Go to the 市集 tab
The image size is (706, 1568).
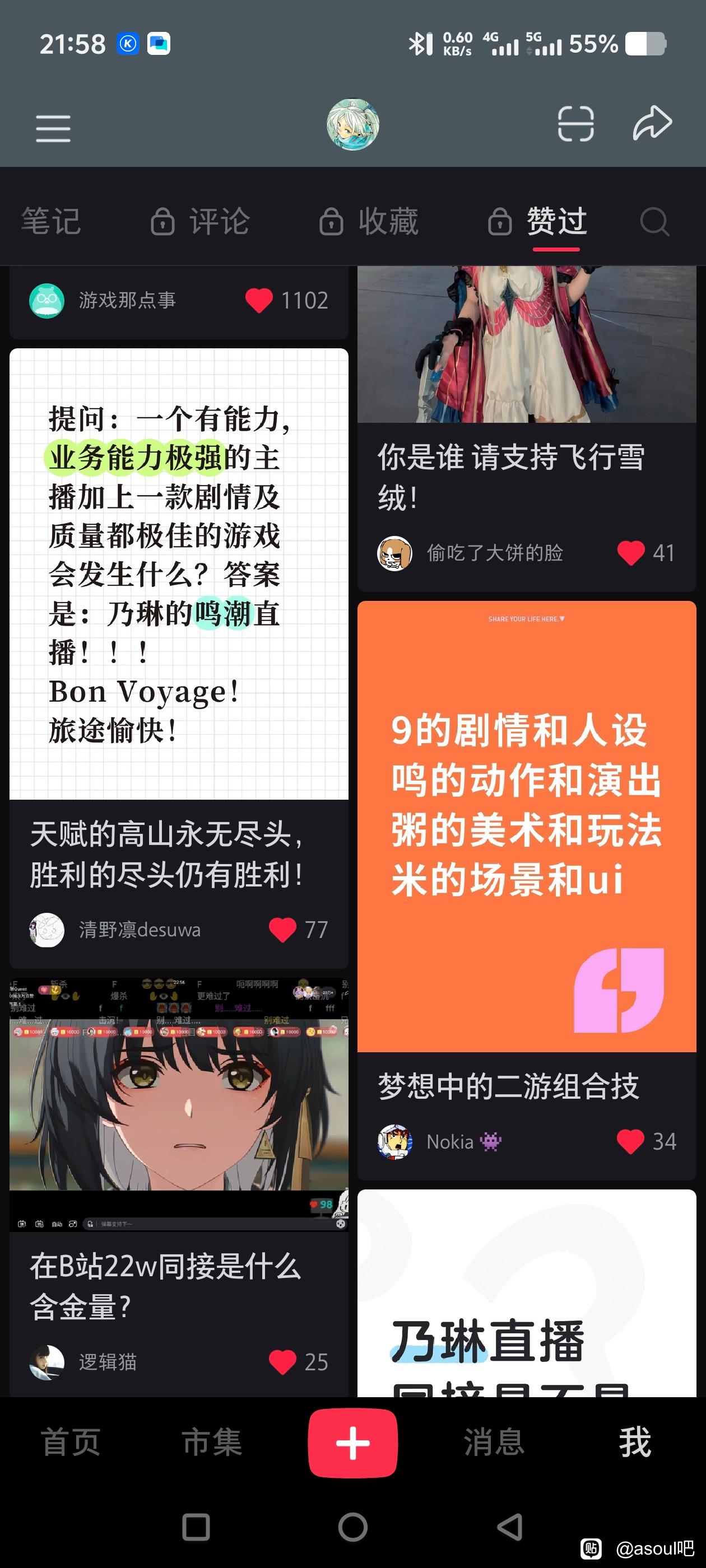212,1442
